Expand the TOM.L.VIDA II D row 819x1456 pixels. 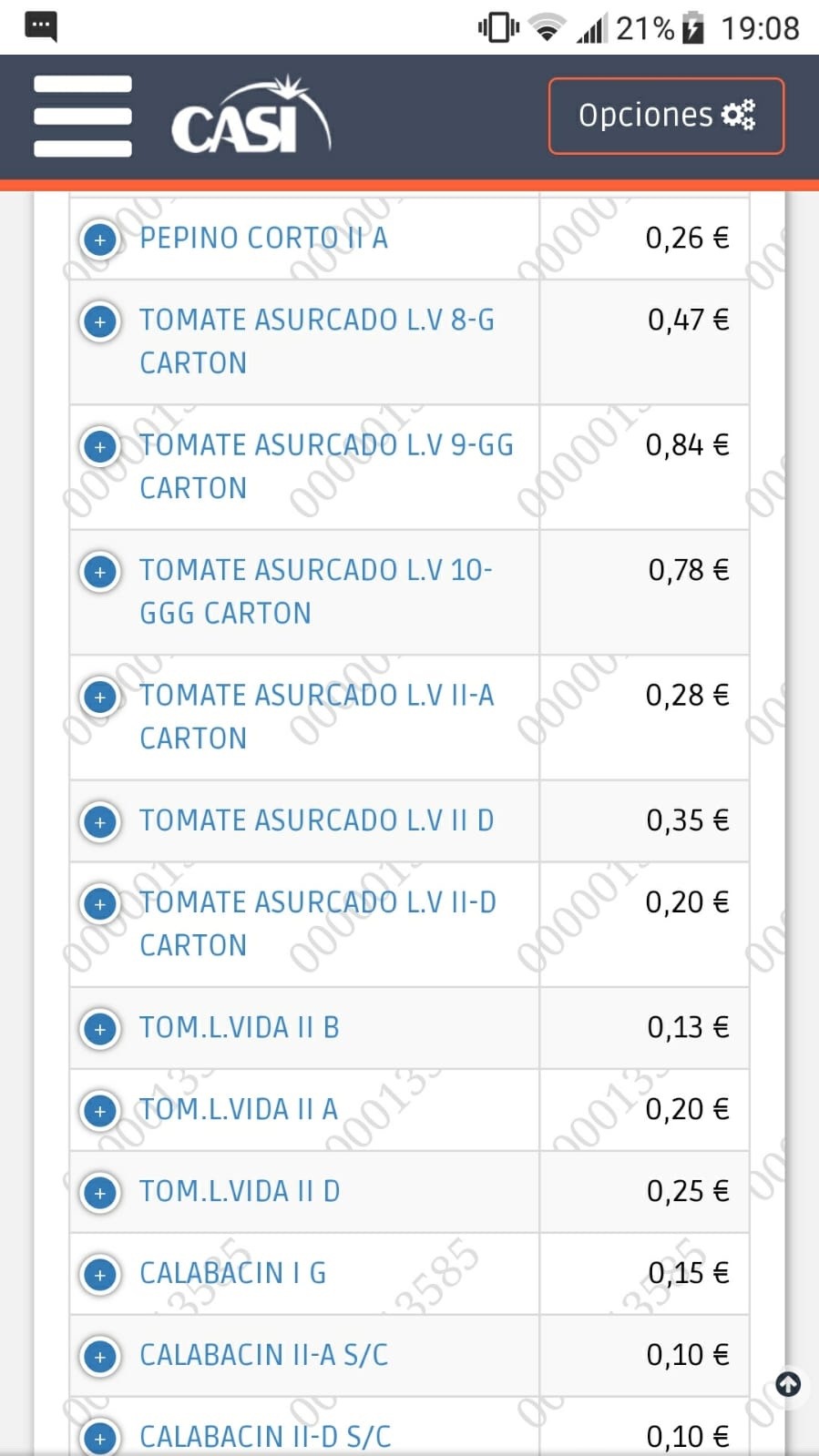[x=100, y=1193]
